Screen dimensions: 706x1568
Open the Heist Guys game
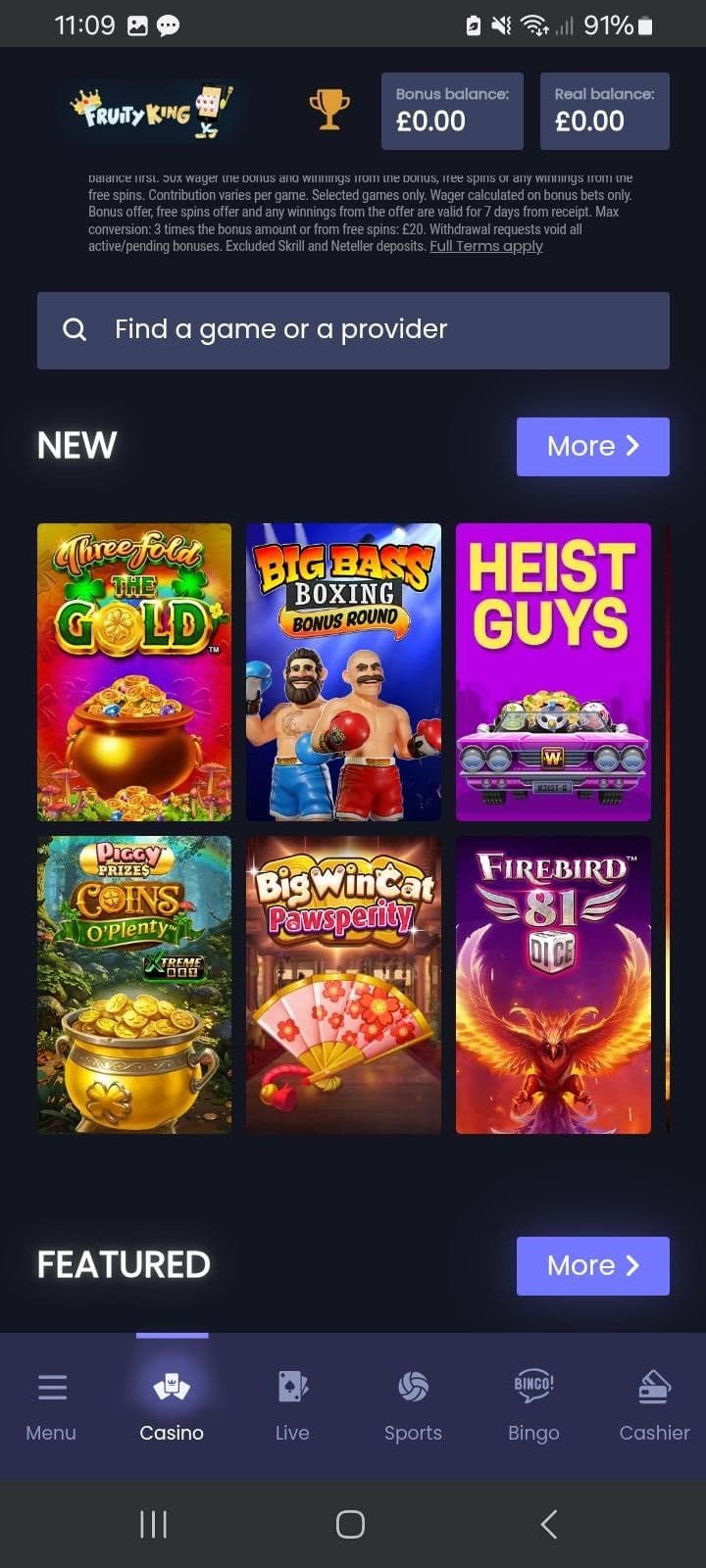click(553, 671)
